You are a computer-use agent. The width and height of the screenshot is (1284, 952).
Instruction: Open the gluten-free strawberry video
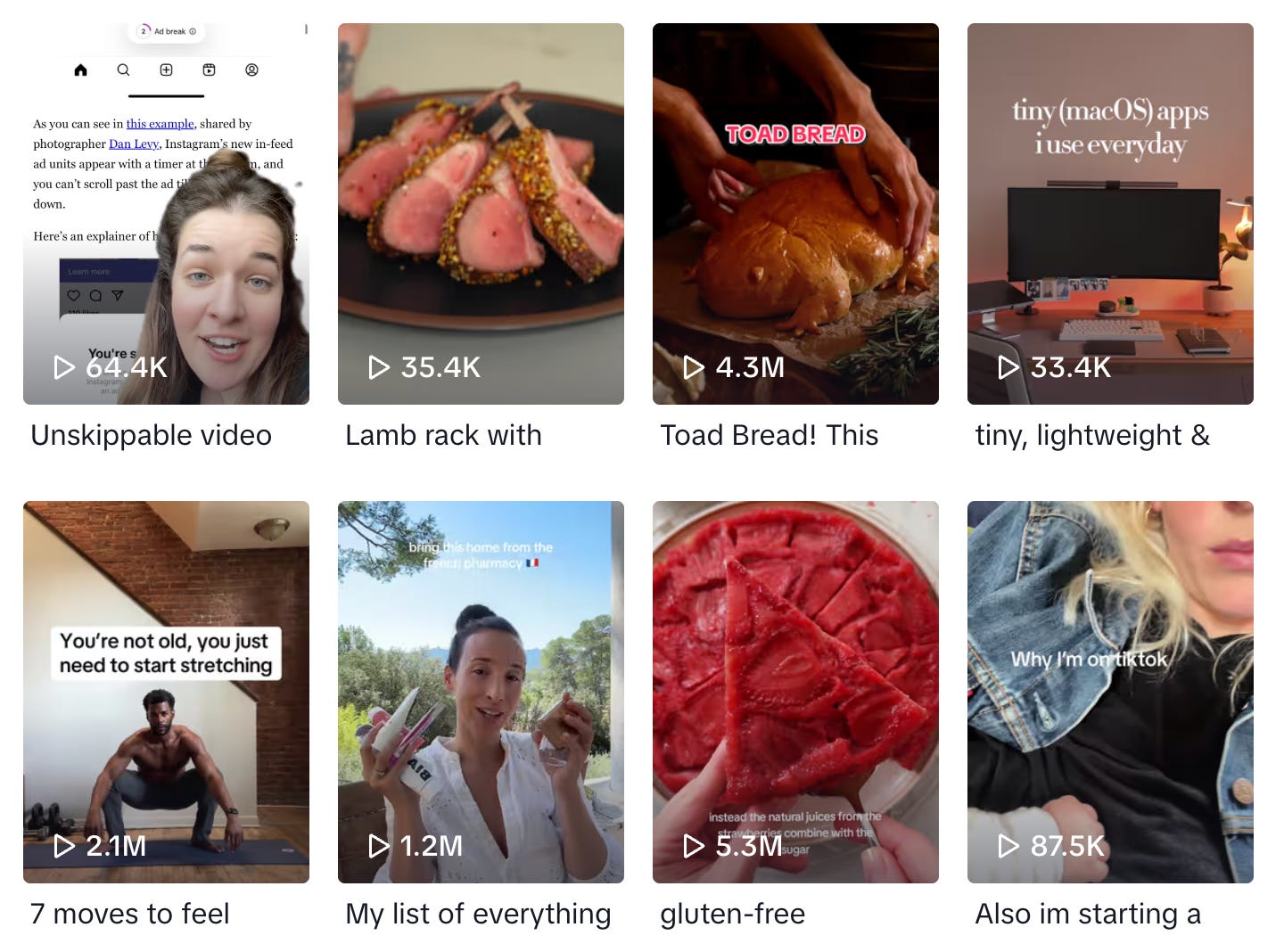795,692
